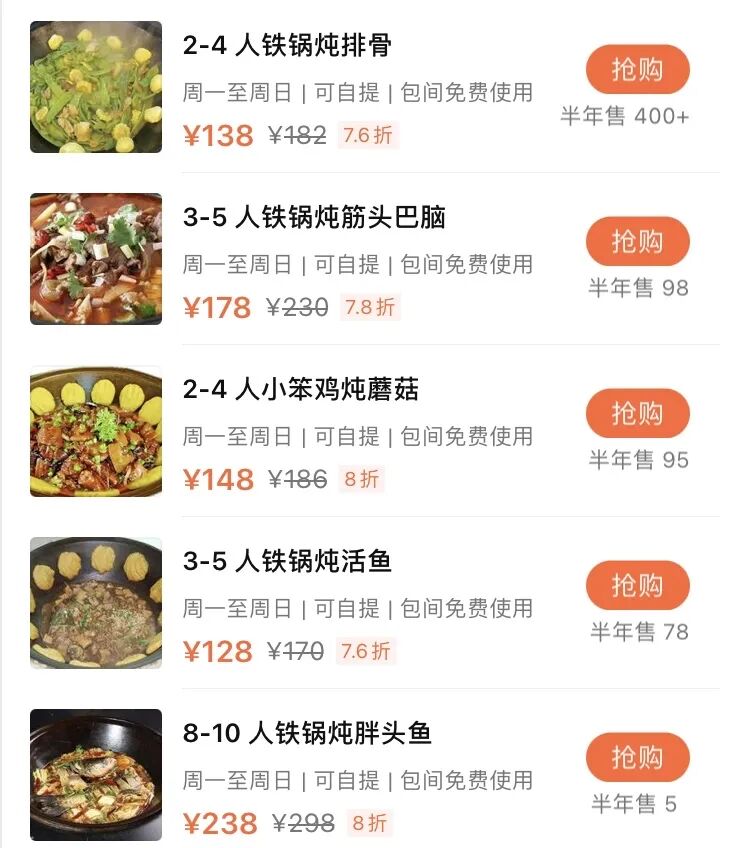
Task: Open the 2-4人小笨鸡炖蘑菇 deal
Action: (x=300, y=390)
